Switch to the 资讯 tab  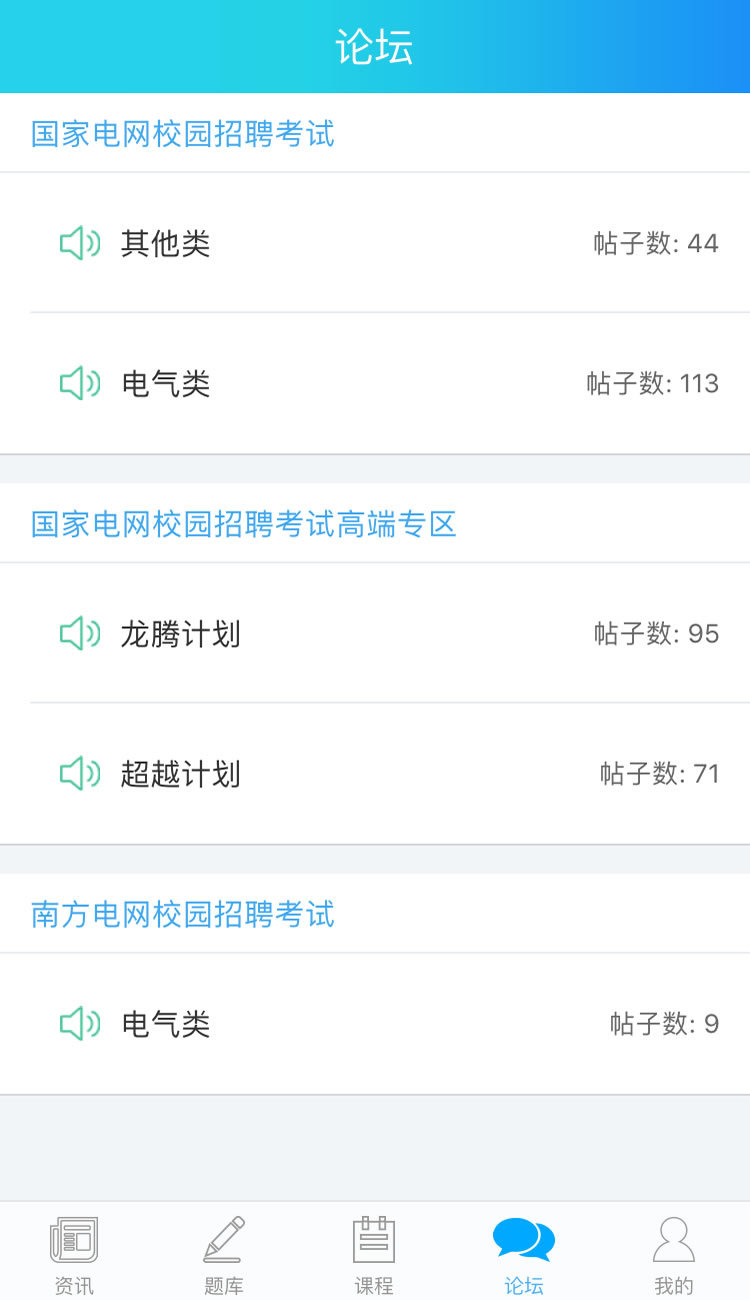(74, 1254)
